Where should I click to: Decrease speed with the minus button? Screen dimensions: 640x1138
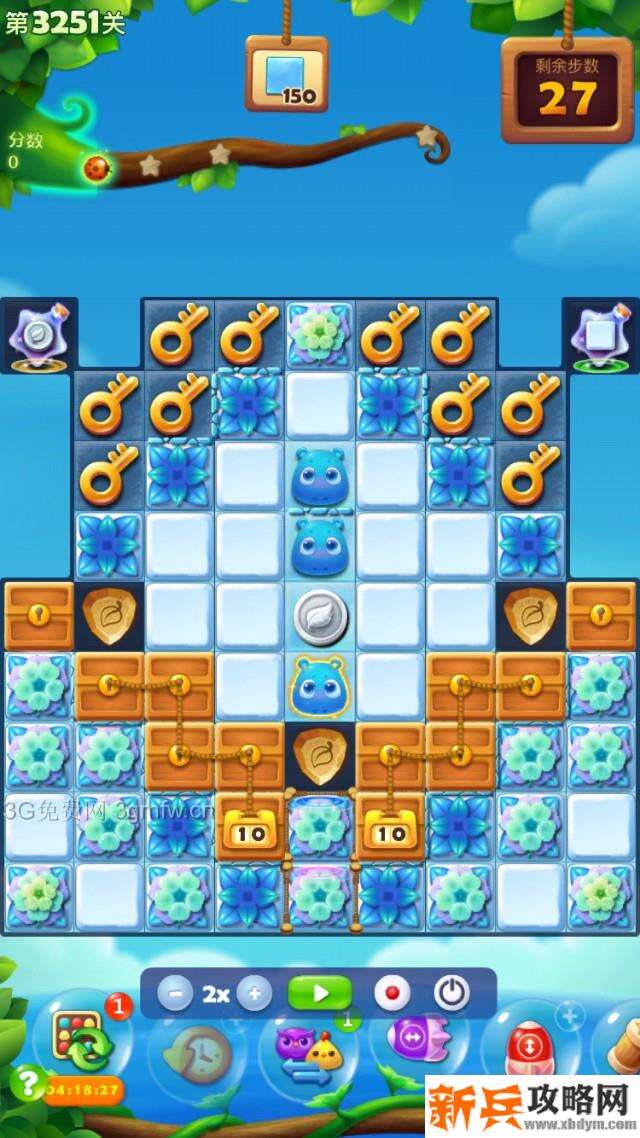point(175,994)
